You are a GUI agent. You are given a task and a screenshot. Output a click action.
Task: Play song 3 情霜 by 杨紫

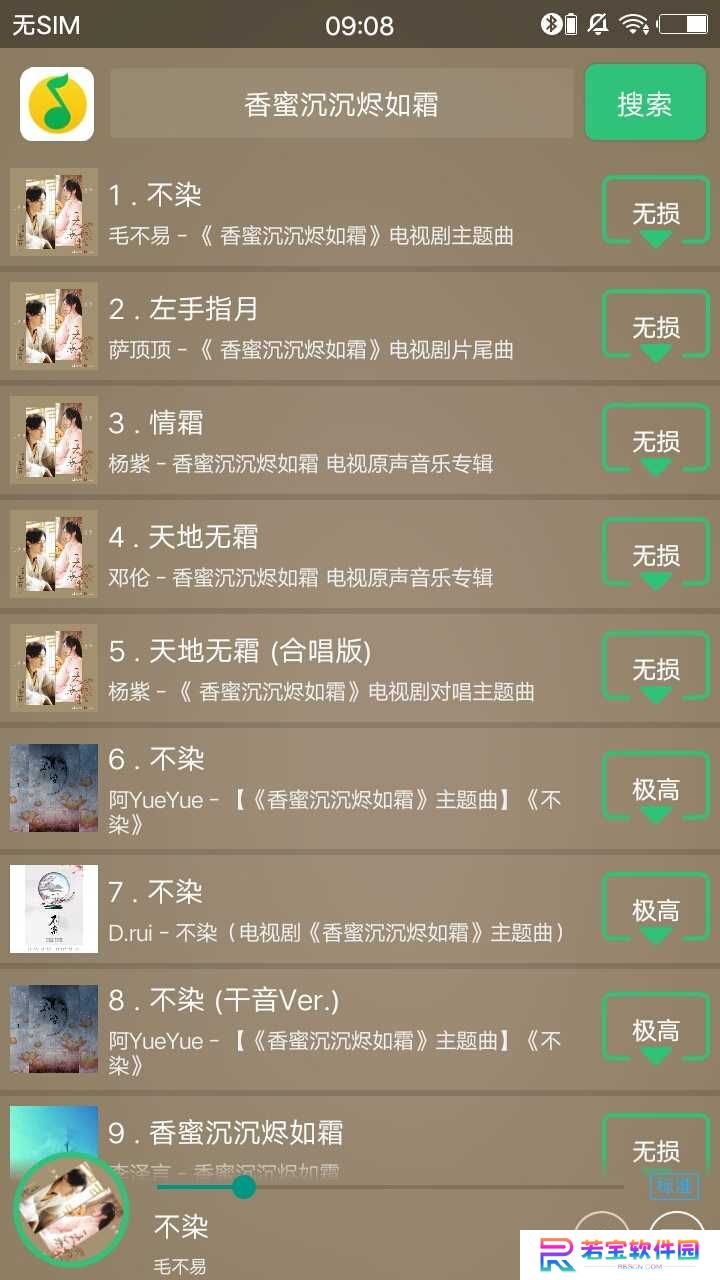300,441
